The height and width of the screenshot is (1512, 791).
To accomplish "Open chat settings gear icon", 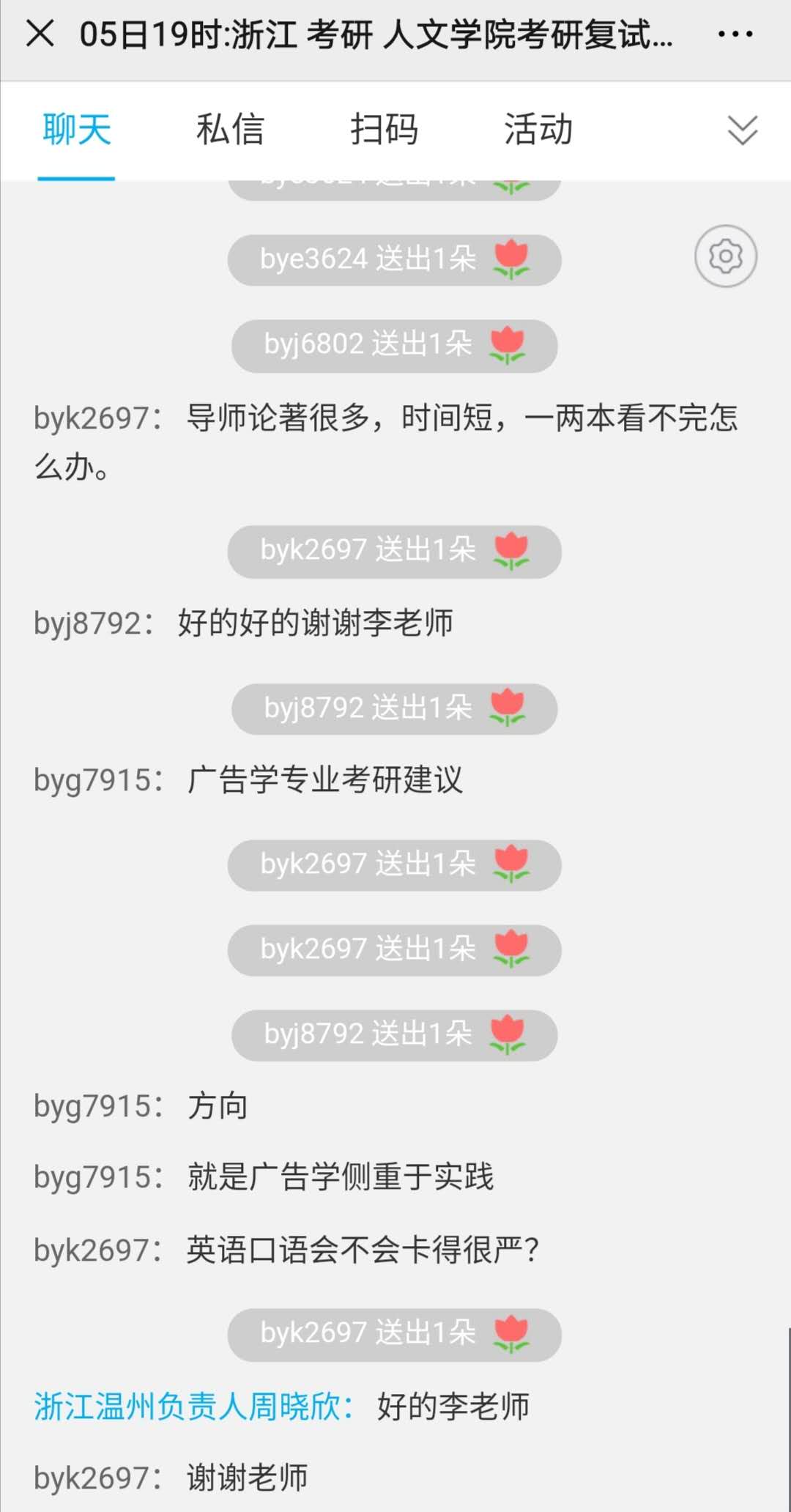I will click(725, 256).
